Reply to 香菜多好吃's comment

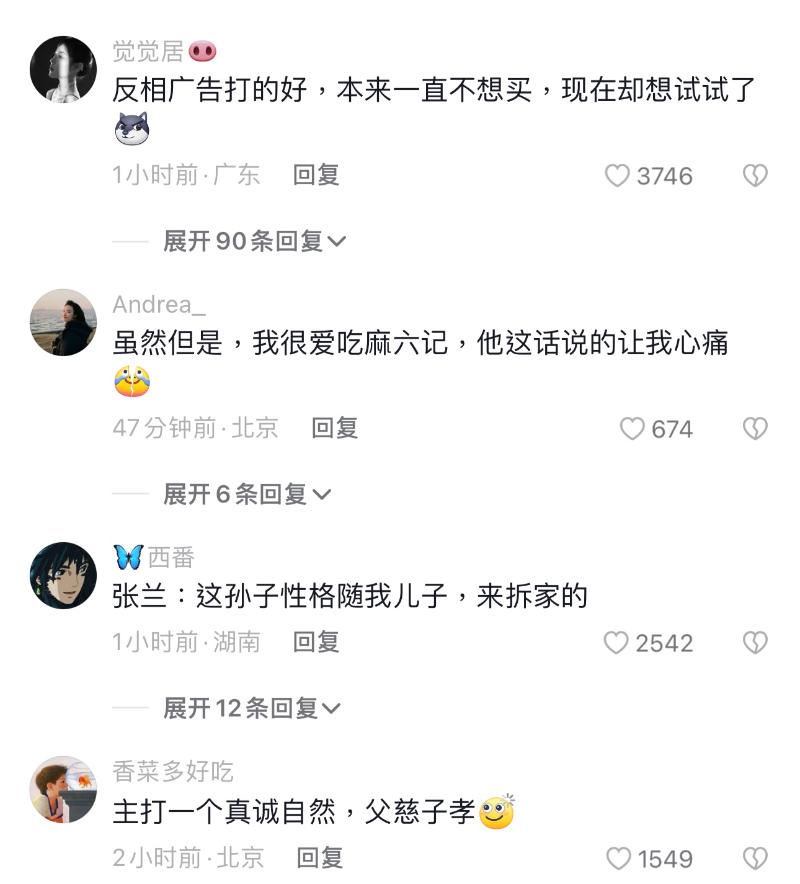pos(320,857)
